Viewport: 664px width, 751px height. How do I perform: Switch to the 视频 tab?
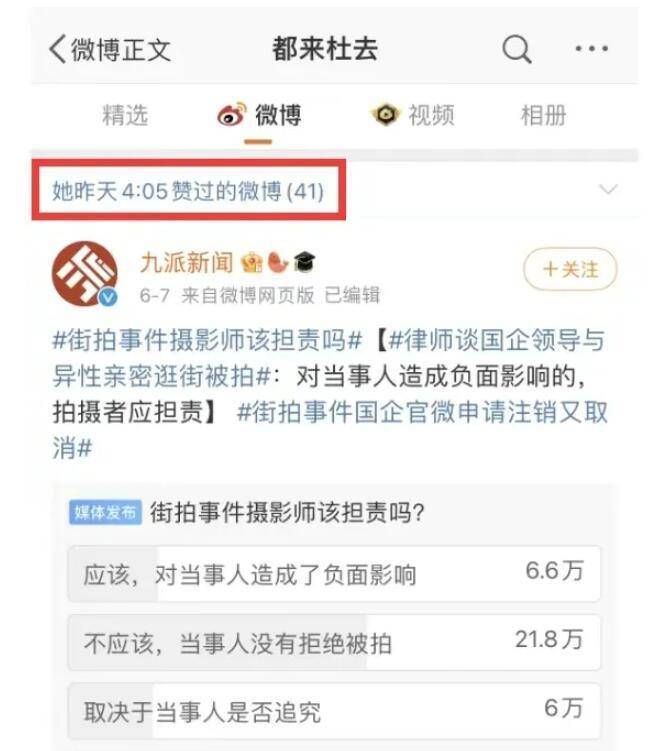413,115
